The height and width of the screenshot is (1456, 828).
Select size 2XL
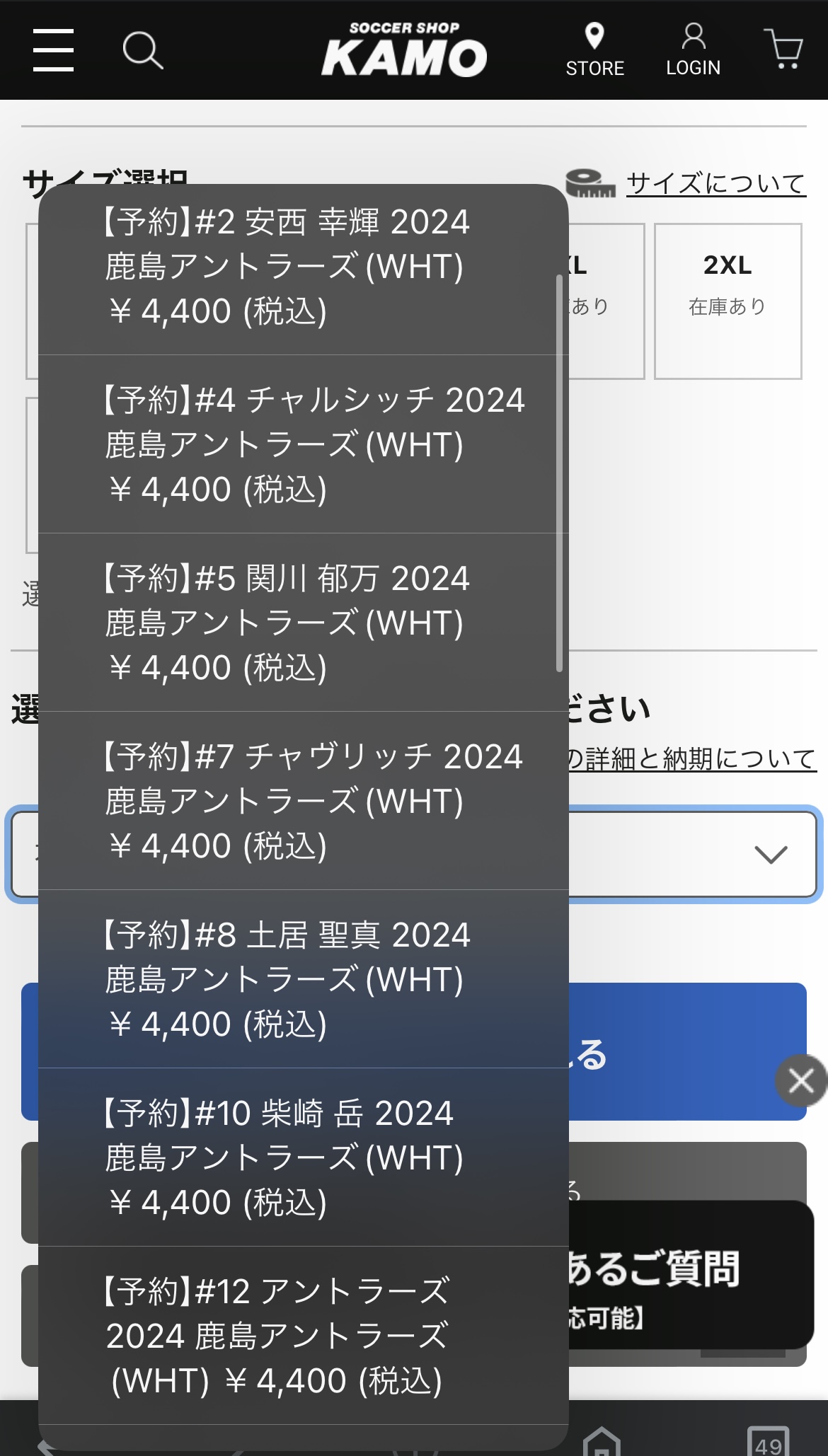[x=728, y=301]
